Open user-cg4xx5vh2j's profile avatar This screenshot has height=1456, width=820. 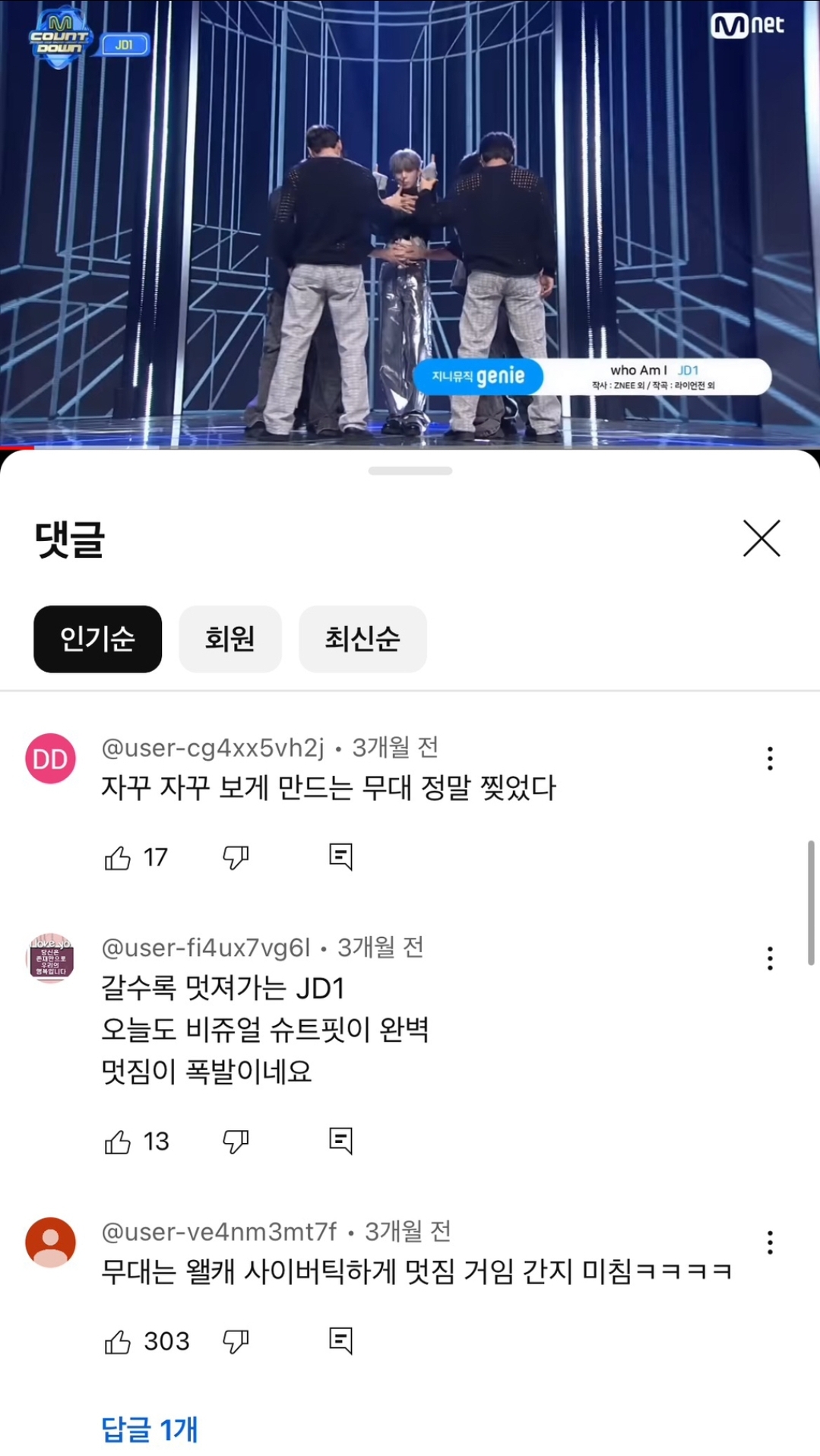coord(50,758)
